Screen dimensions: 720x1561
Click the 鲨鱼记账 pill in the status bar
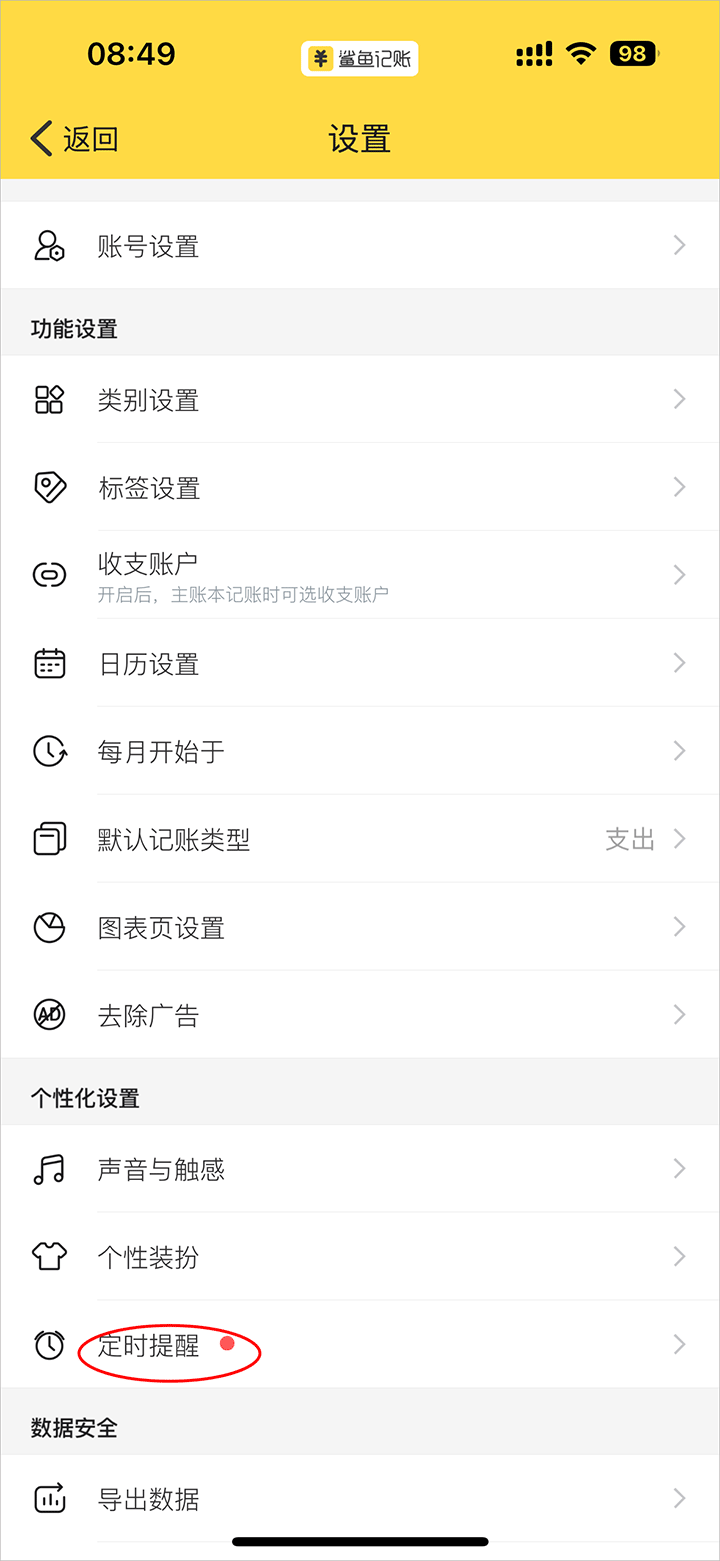click(x=359, y=57)
